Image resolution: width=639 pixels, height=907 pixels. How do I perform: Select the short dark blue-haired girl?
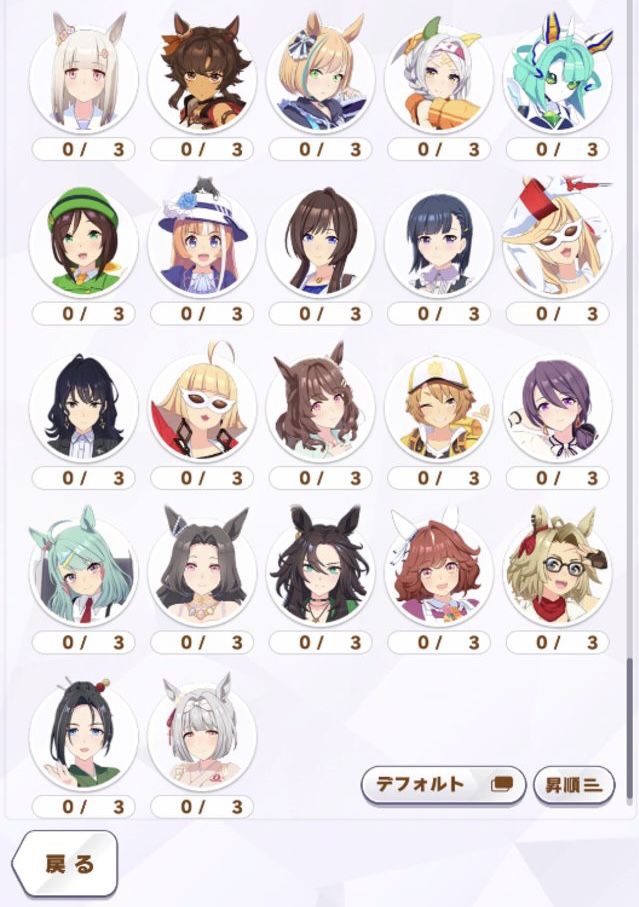pyautogui.click(x=438, y=243)
